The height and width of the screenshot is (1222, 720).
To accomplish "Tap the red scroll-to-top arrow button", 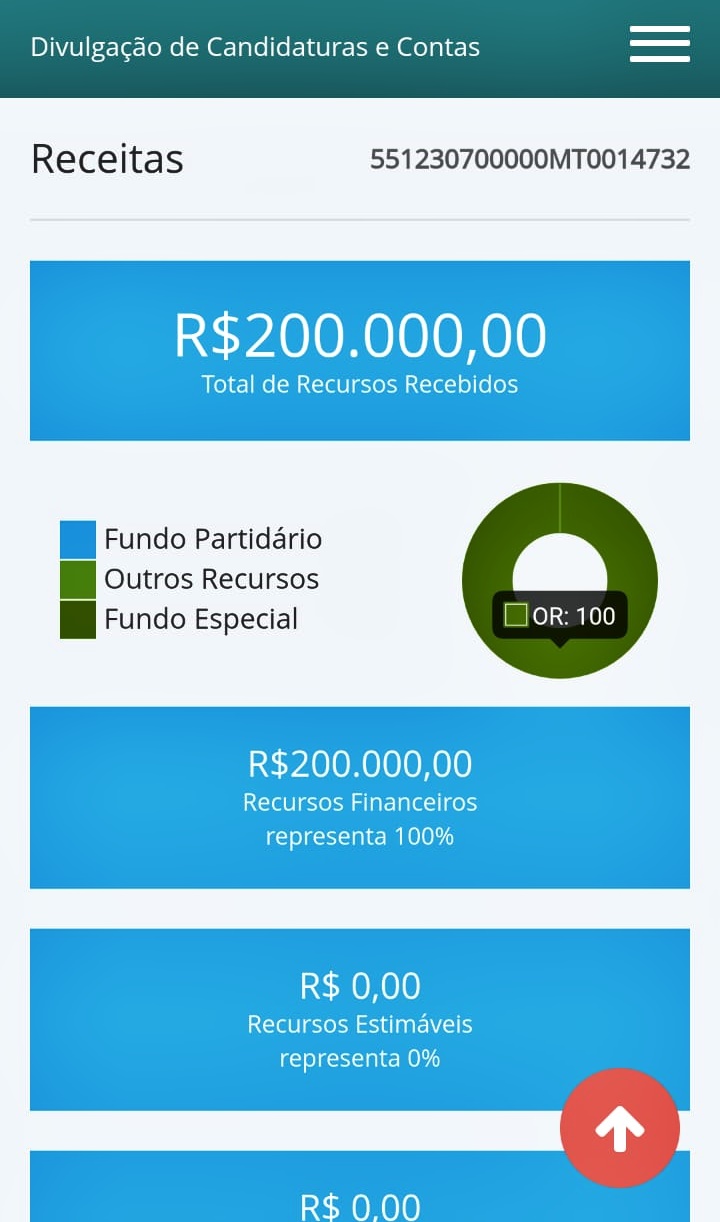I will click(x=620, y=1128).
